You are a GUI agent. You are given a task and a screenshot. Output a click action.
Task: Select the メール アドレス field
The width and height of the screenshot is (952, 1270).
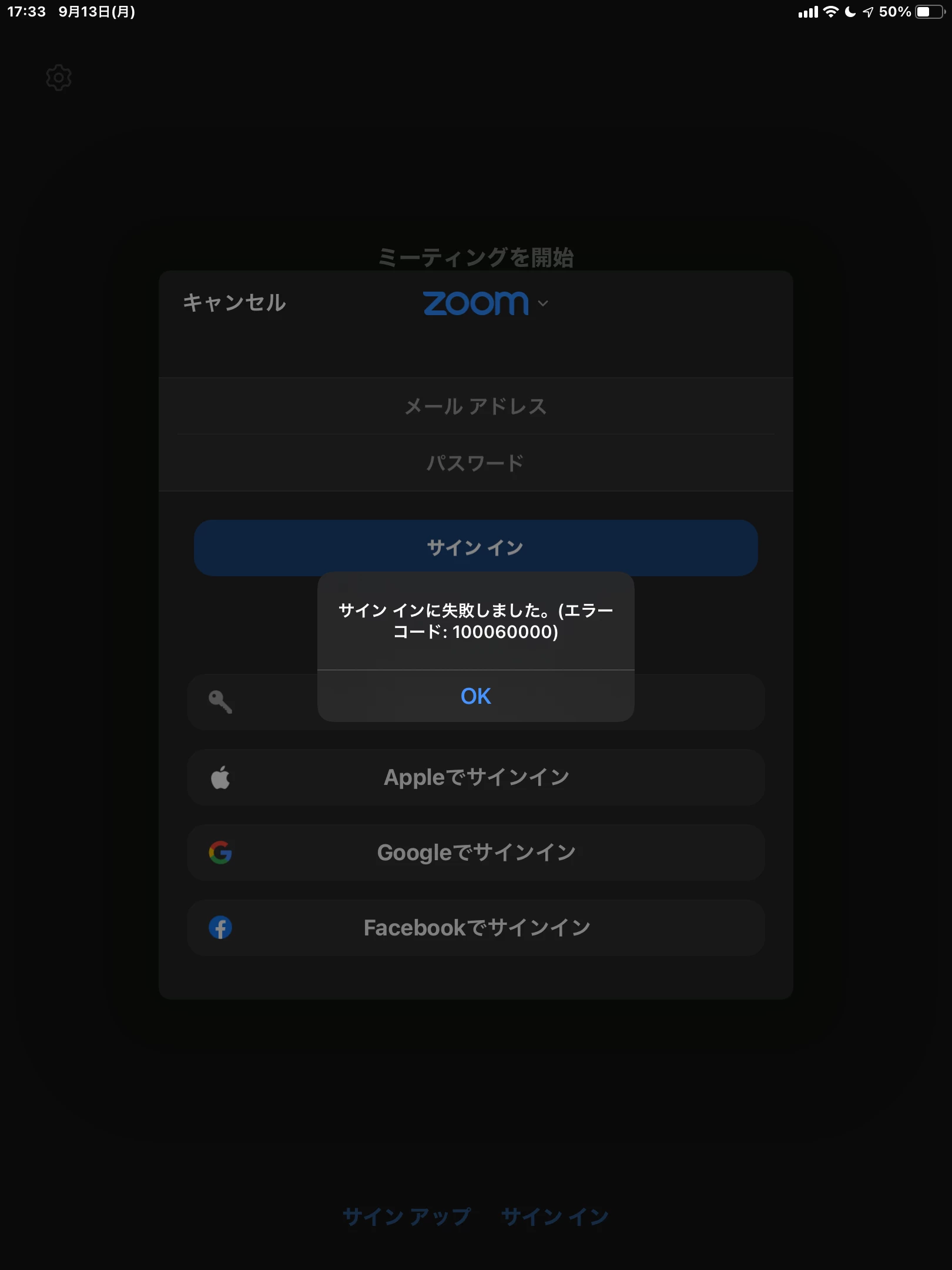(x=475, y=406)
